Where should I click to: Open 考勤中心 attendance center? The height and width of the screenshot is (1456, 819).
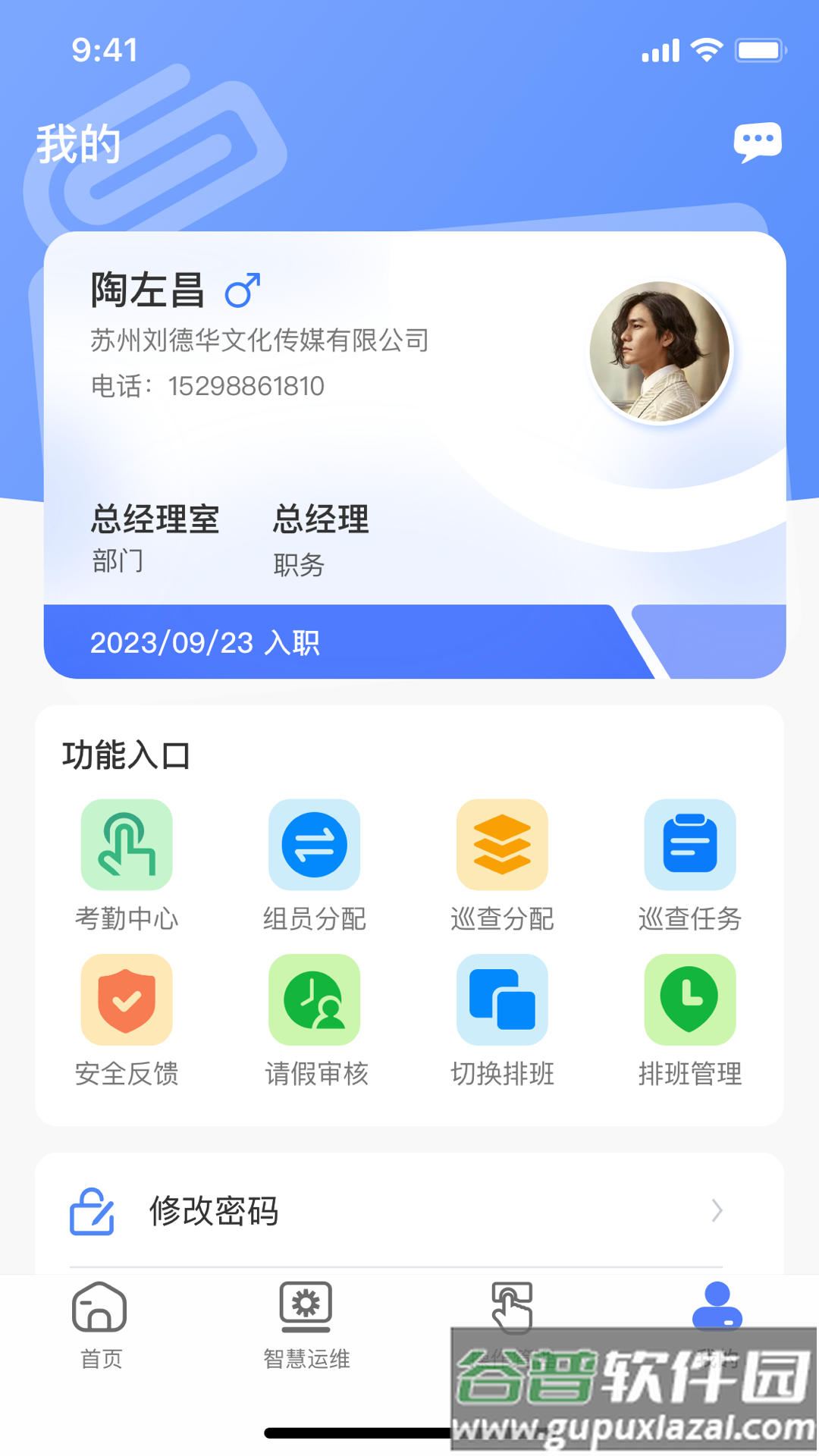[127, 864]
